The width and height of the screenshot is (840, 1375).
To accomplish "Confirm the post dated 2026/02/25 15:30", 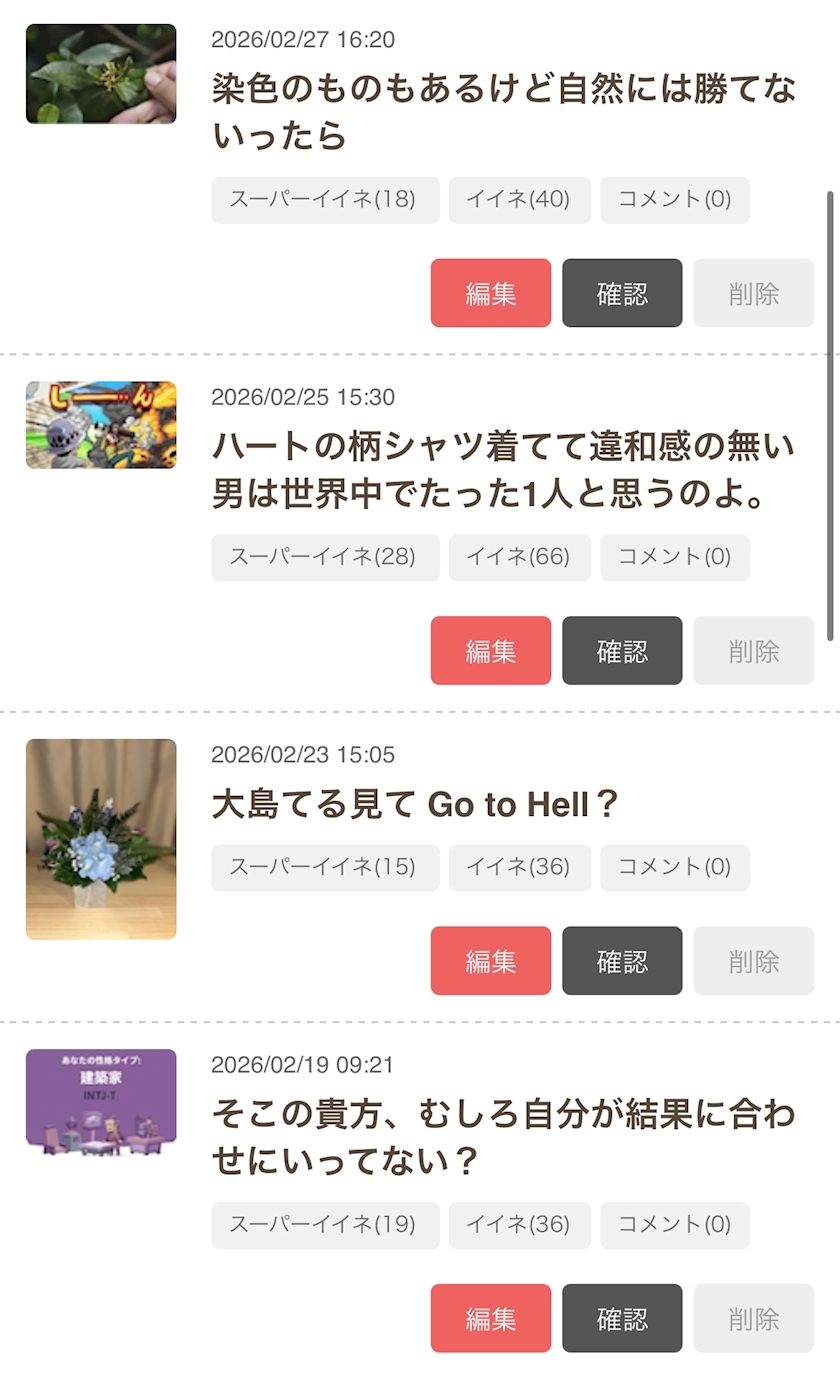I will click(x=622, y=650).
